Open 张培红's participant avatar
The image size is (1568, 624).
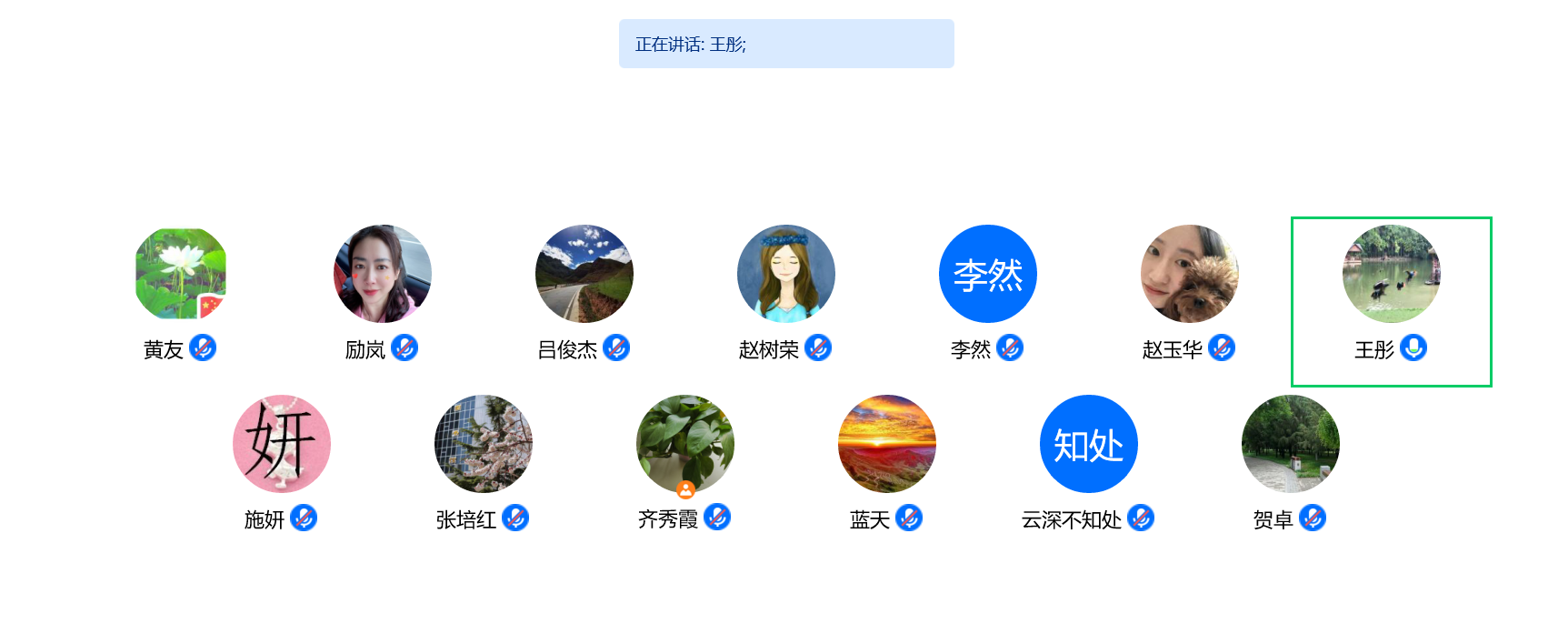click(484, 444)
